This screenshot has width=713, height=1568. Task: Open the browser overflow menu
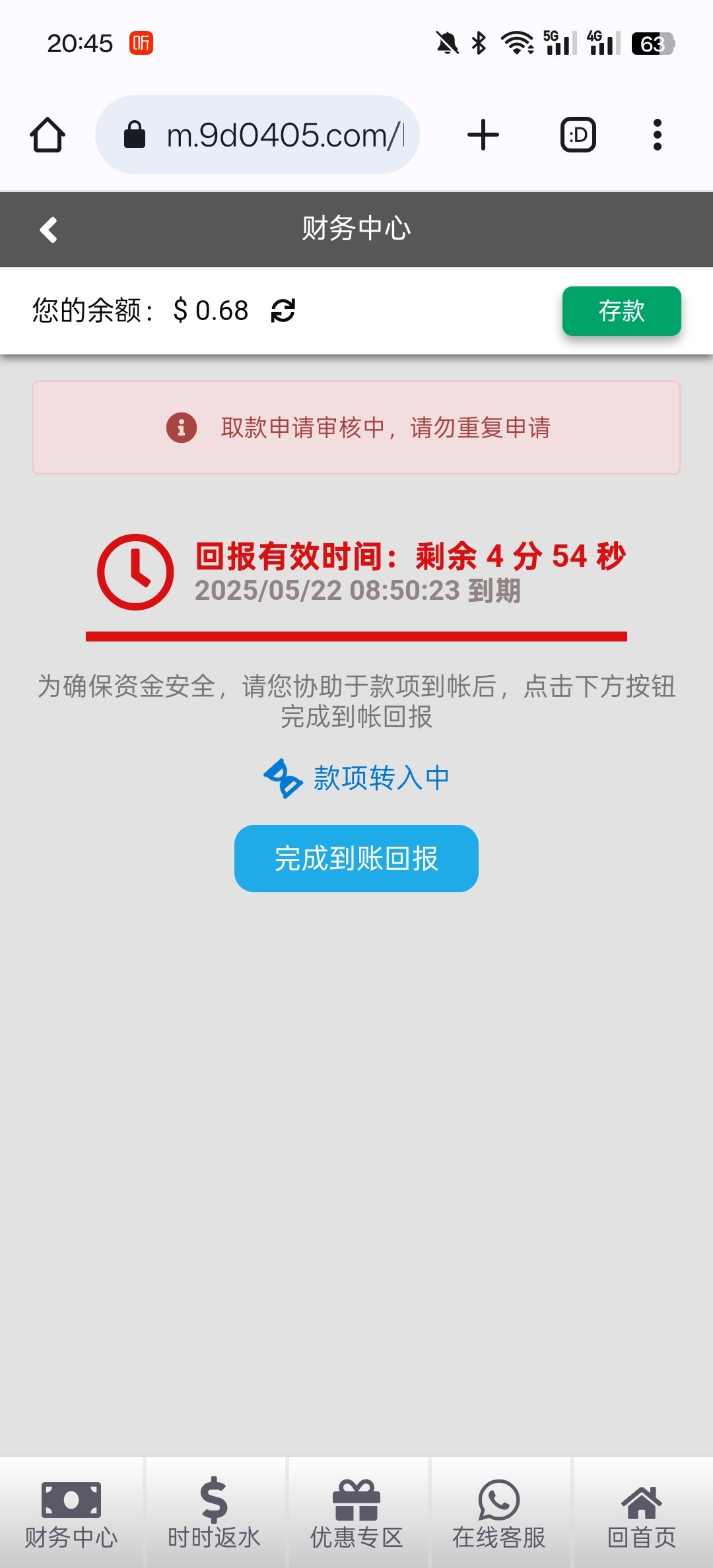tap(657, 135)
